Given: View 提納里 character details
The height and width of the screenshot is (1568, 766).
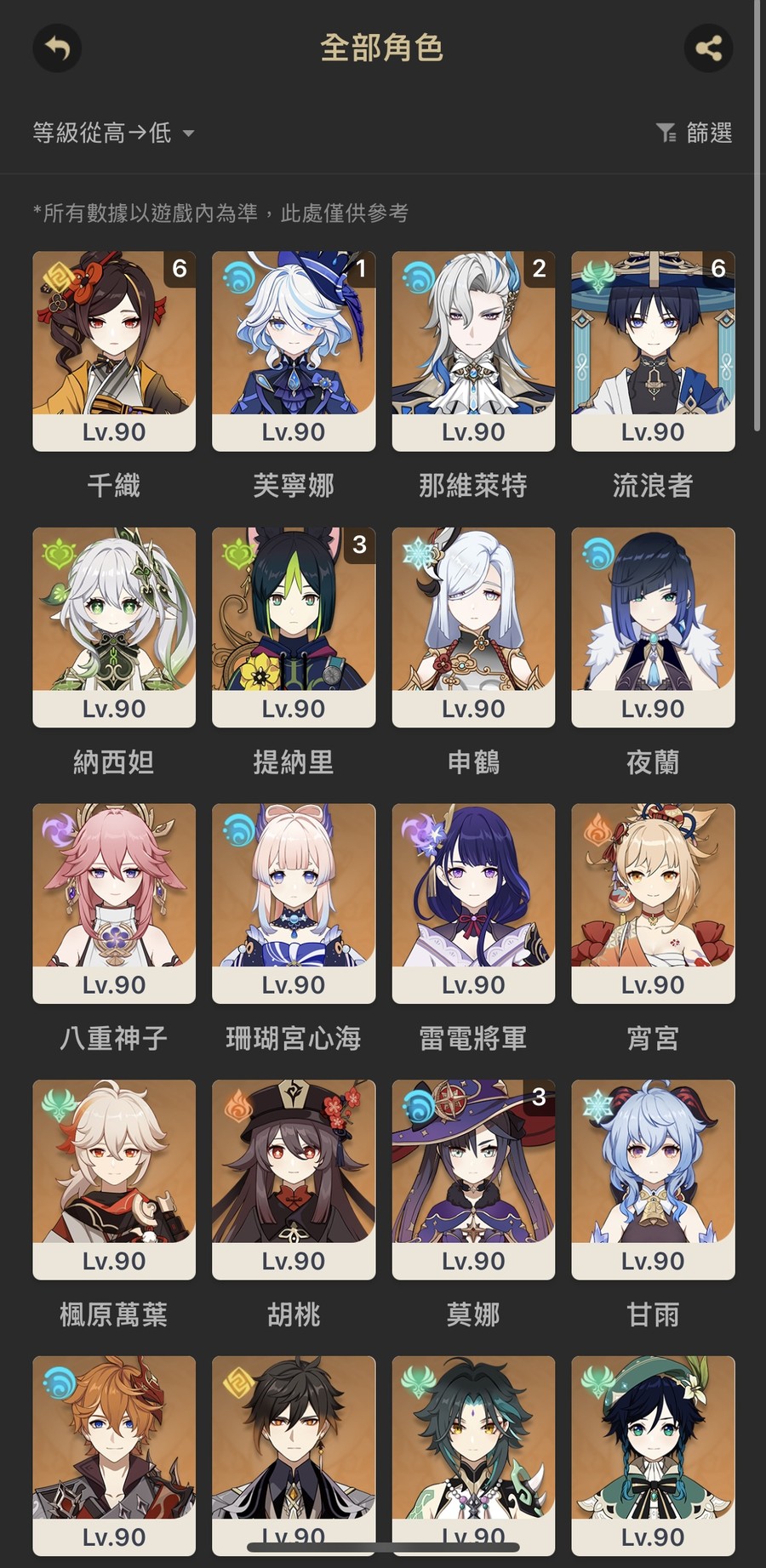Looking at the screenshot, I should click(x=294, y=626).
